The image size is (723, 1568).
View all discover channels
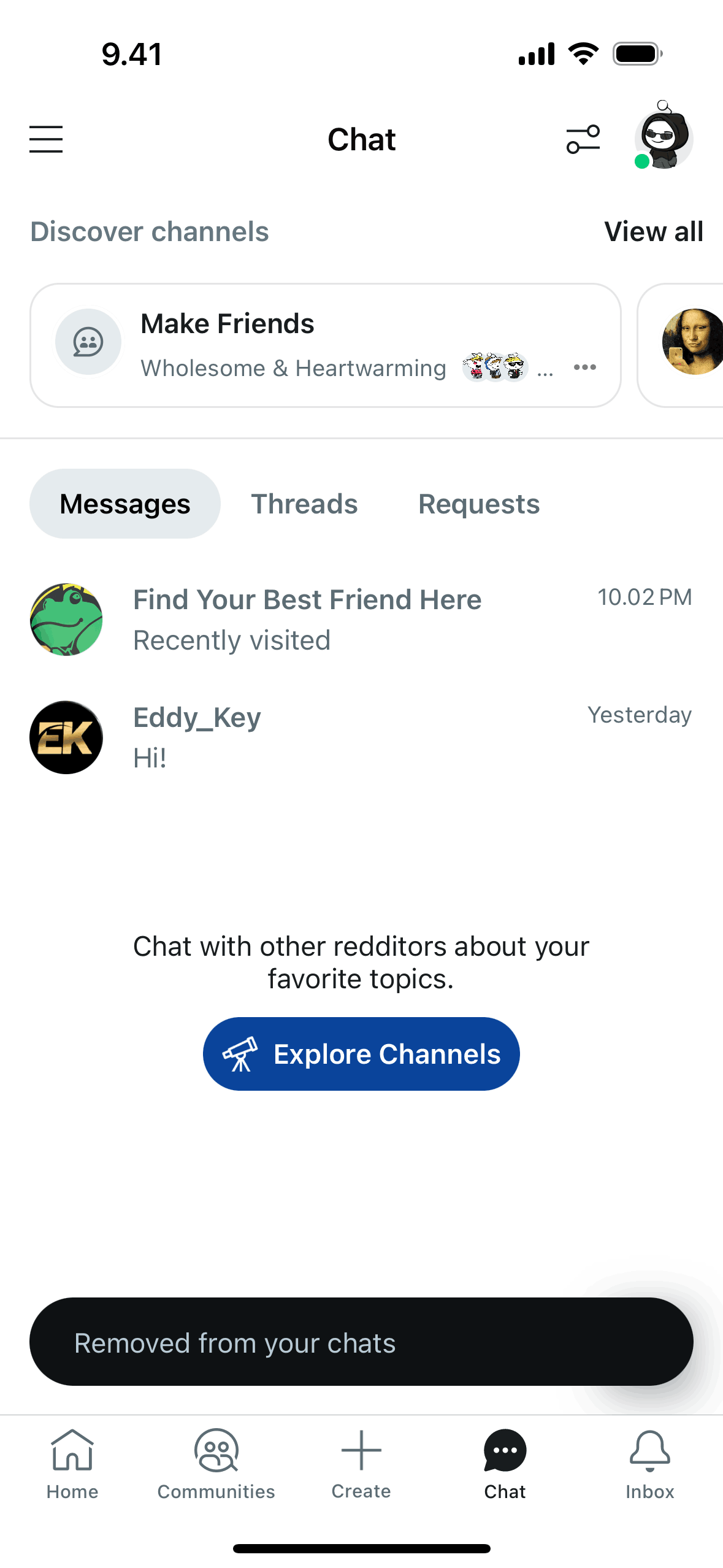pos(653,232)
